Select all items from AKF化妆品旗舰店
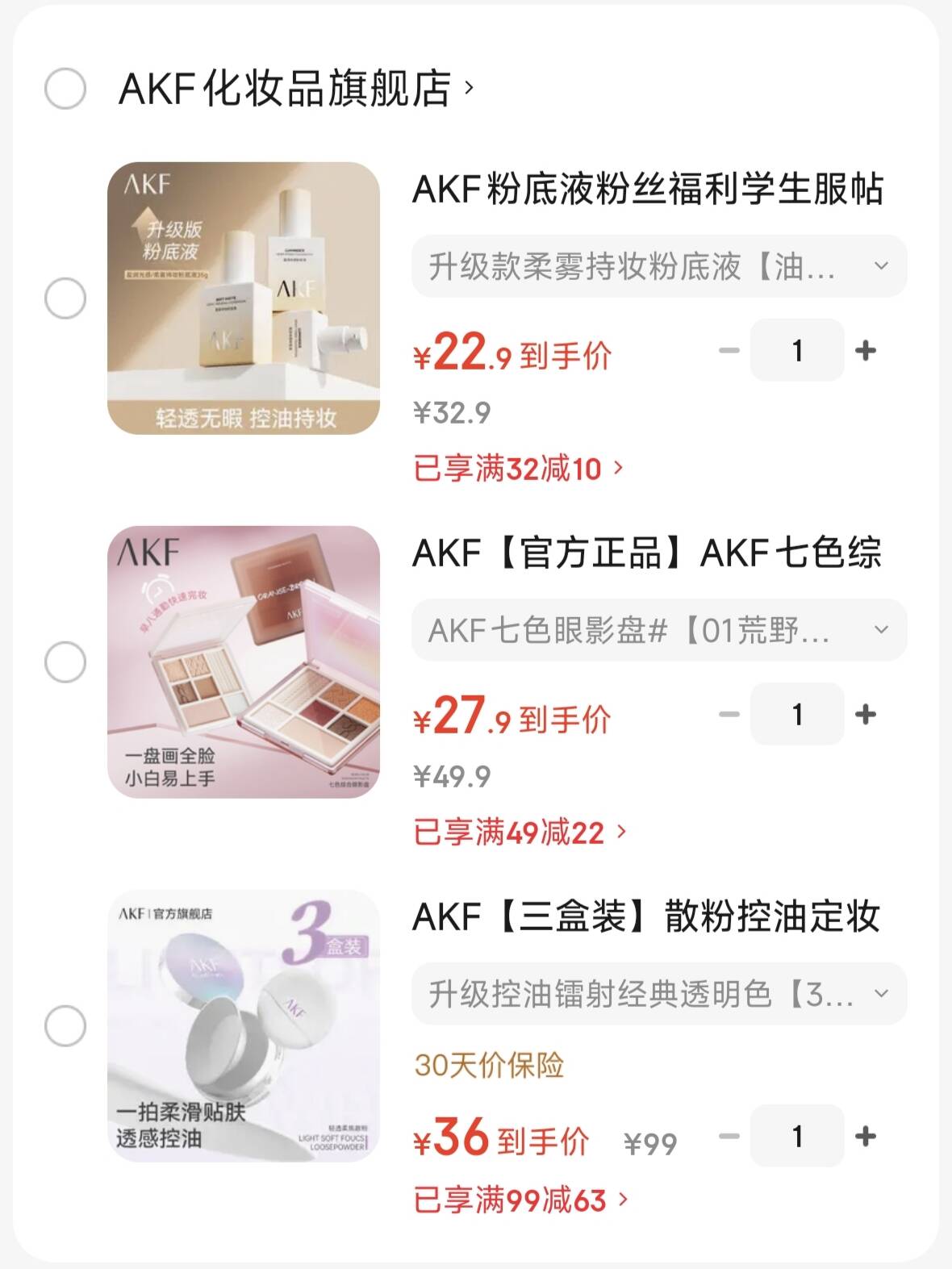 (65, 89)
